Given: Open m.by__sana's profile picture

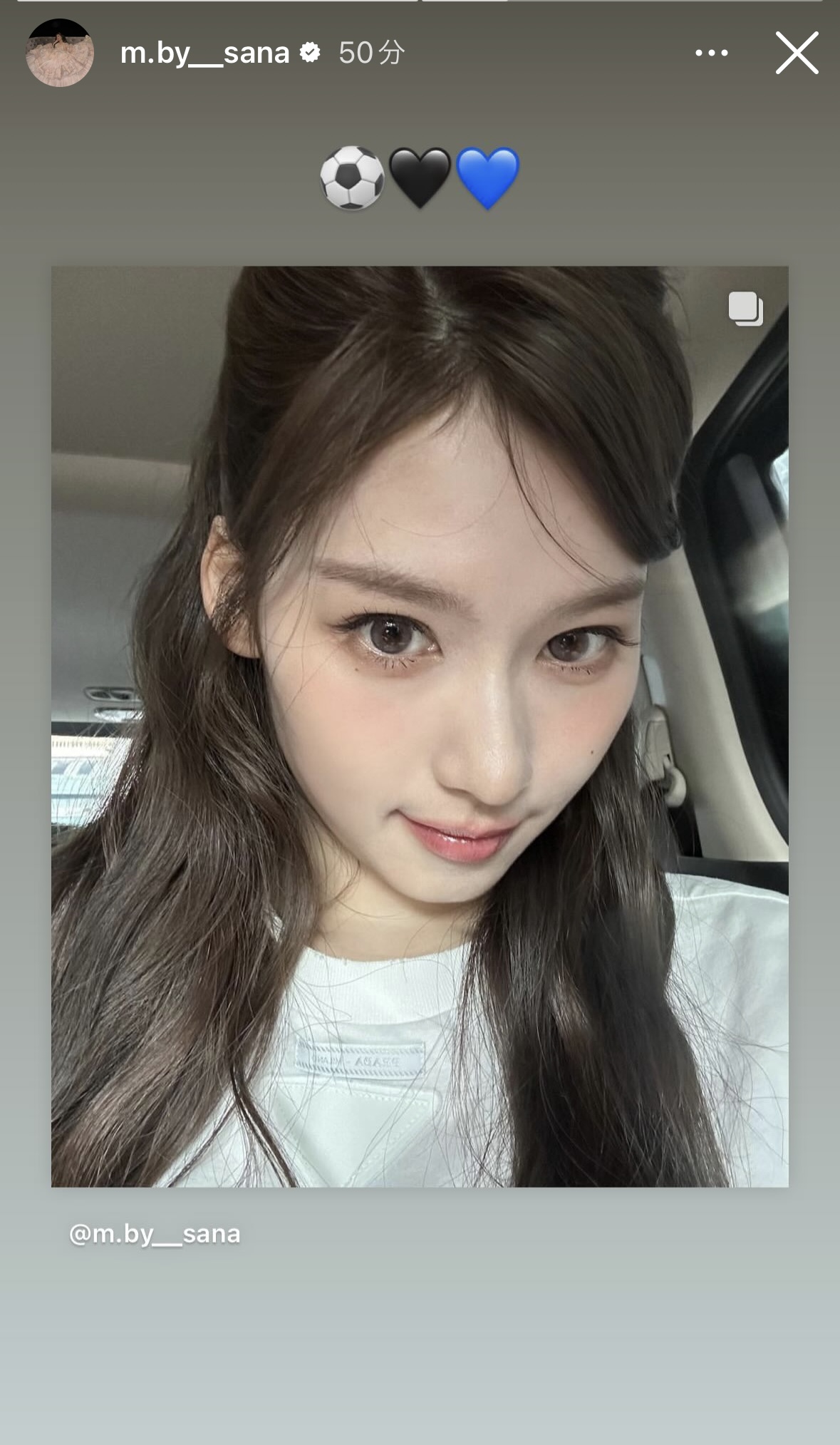Looking at the screenshot, I should point(60,53).
